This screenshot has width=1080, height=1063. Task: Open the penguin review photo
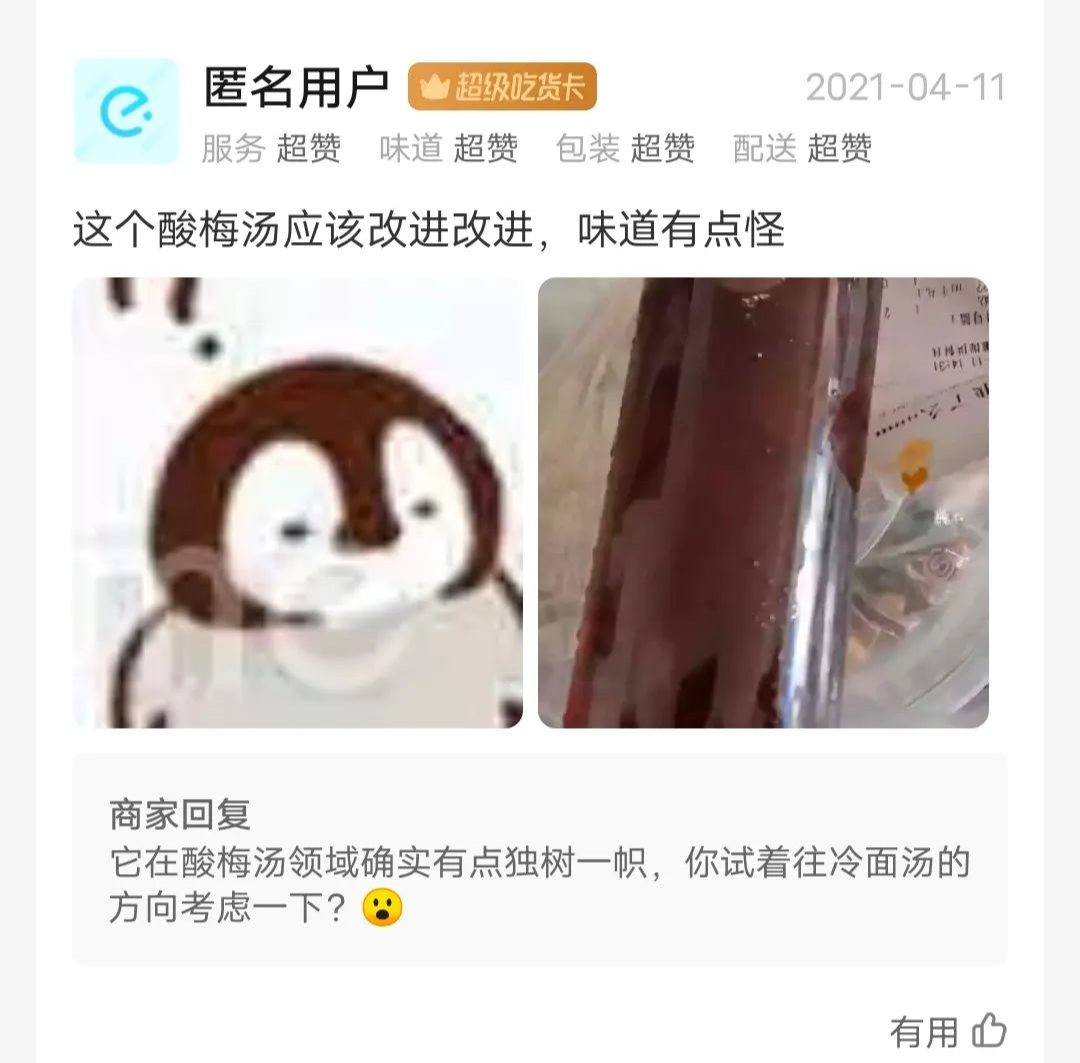pos(297,502)
